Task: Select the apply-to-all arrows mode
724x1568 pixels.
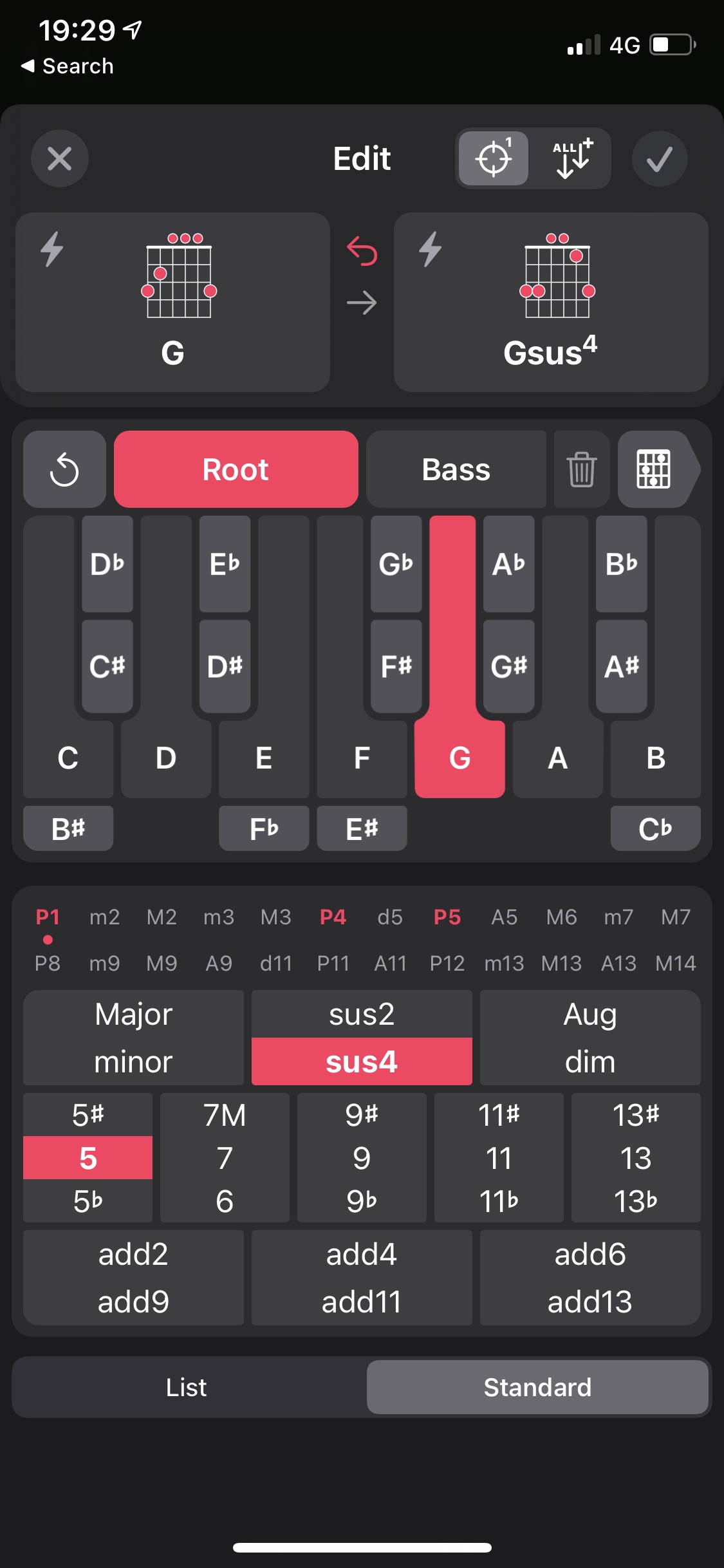Action: (572, 158)
